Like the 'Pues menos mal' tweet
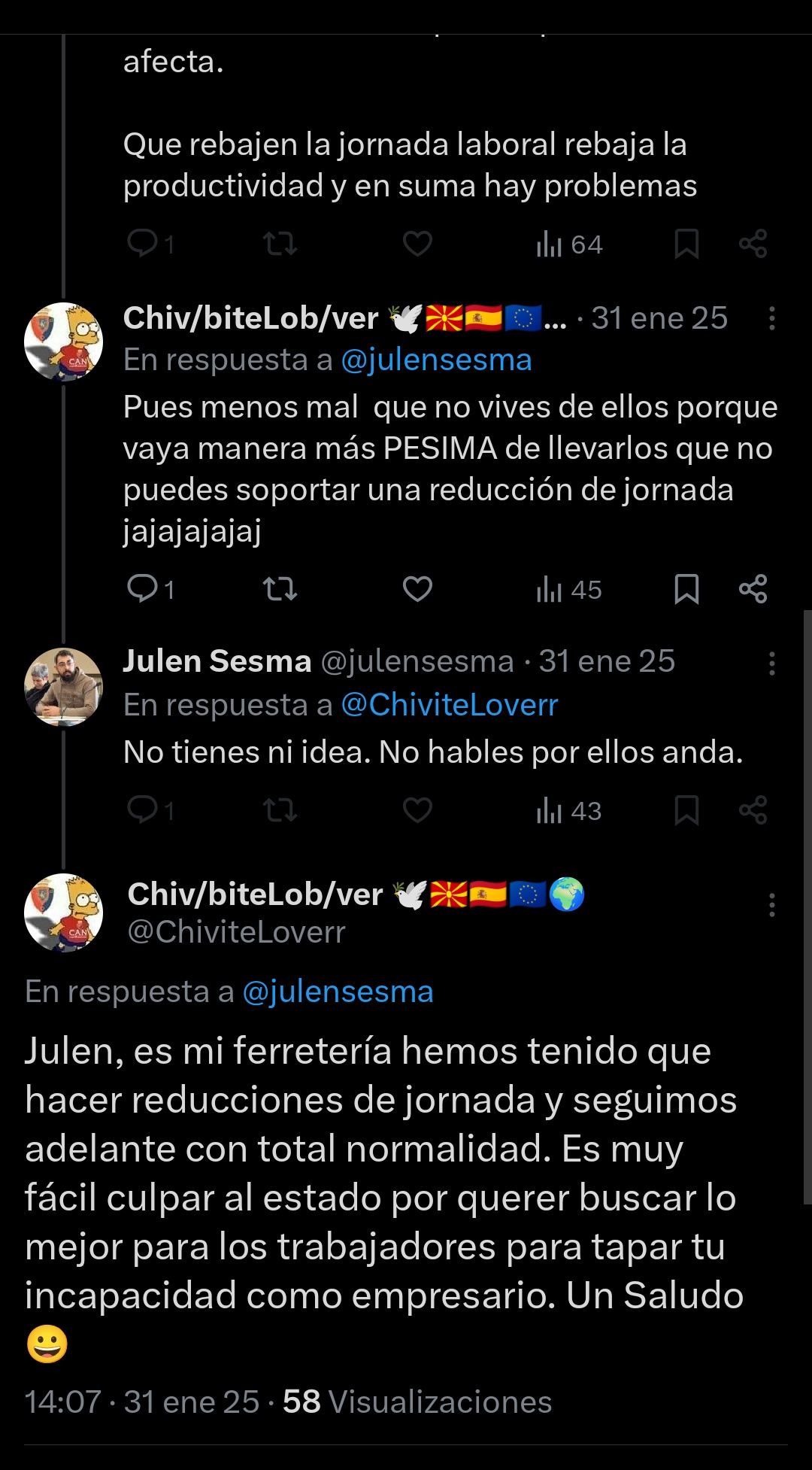This screenshot has width=812, height=1470. pos(417,588)
